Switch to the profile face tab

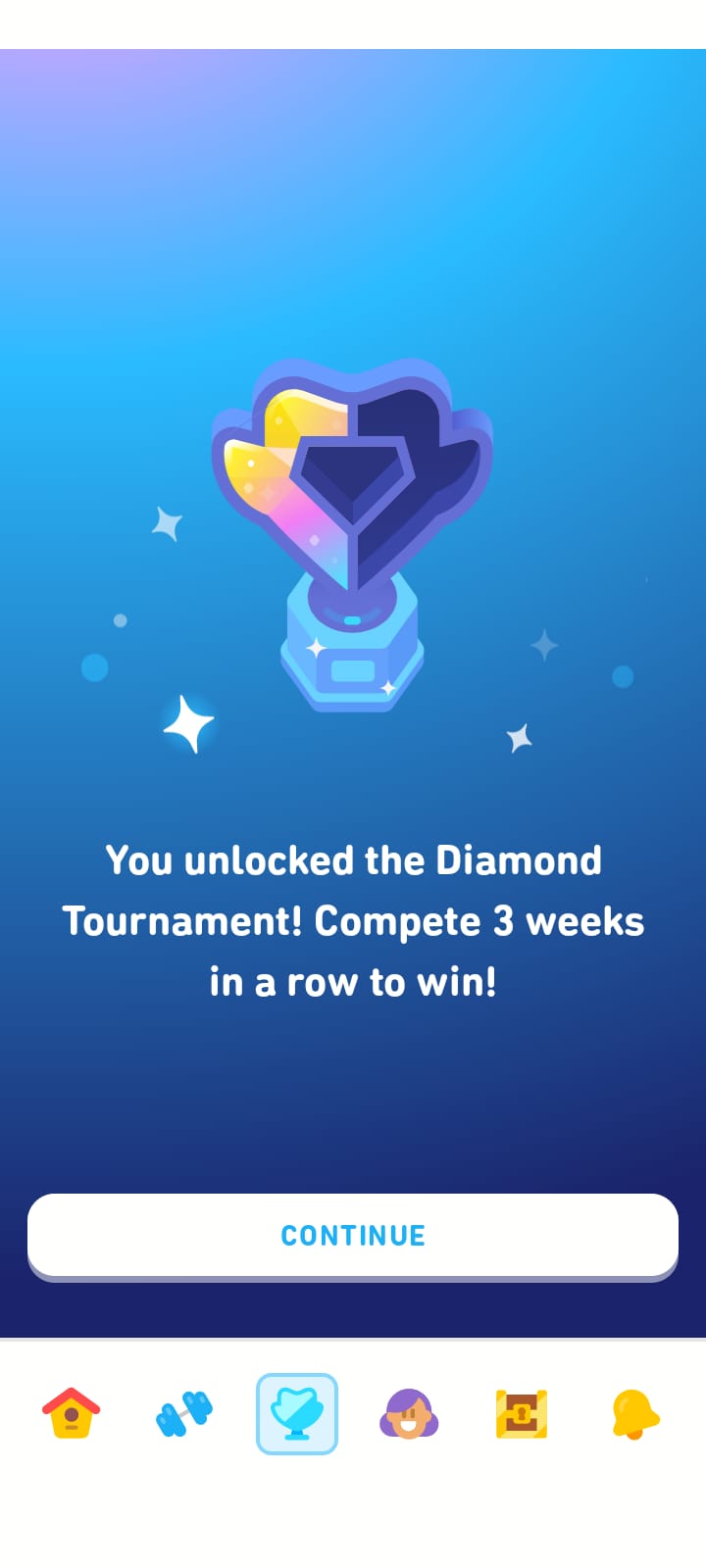(x=409, y=1413)
